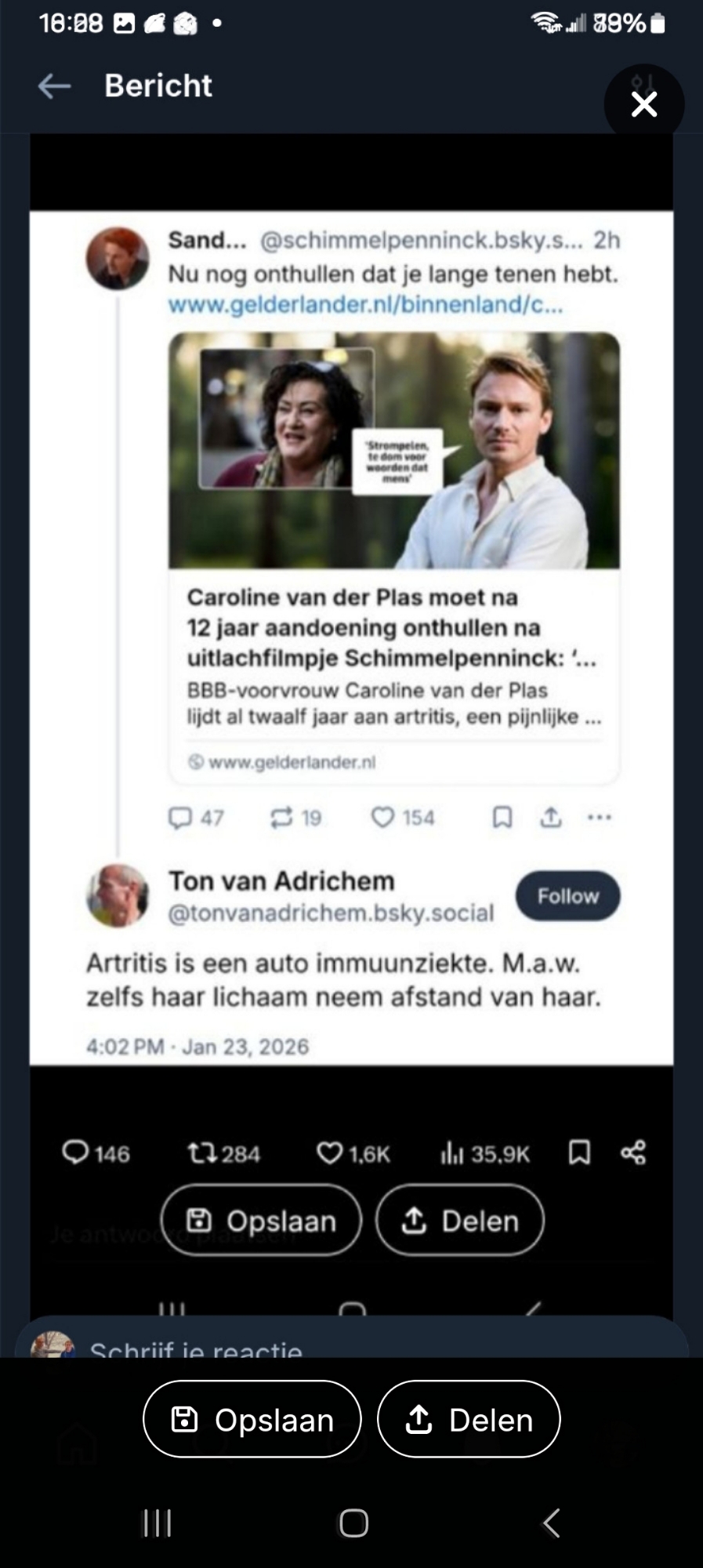
Task: Tap the system back button
Action: [x=551, y=1523]
